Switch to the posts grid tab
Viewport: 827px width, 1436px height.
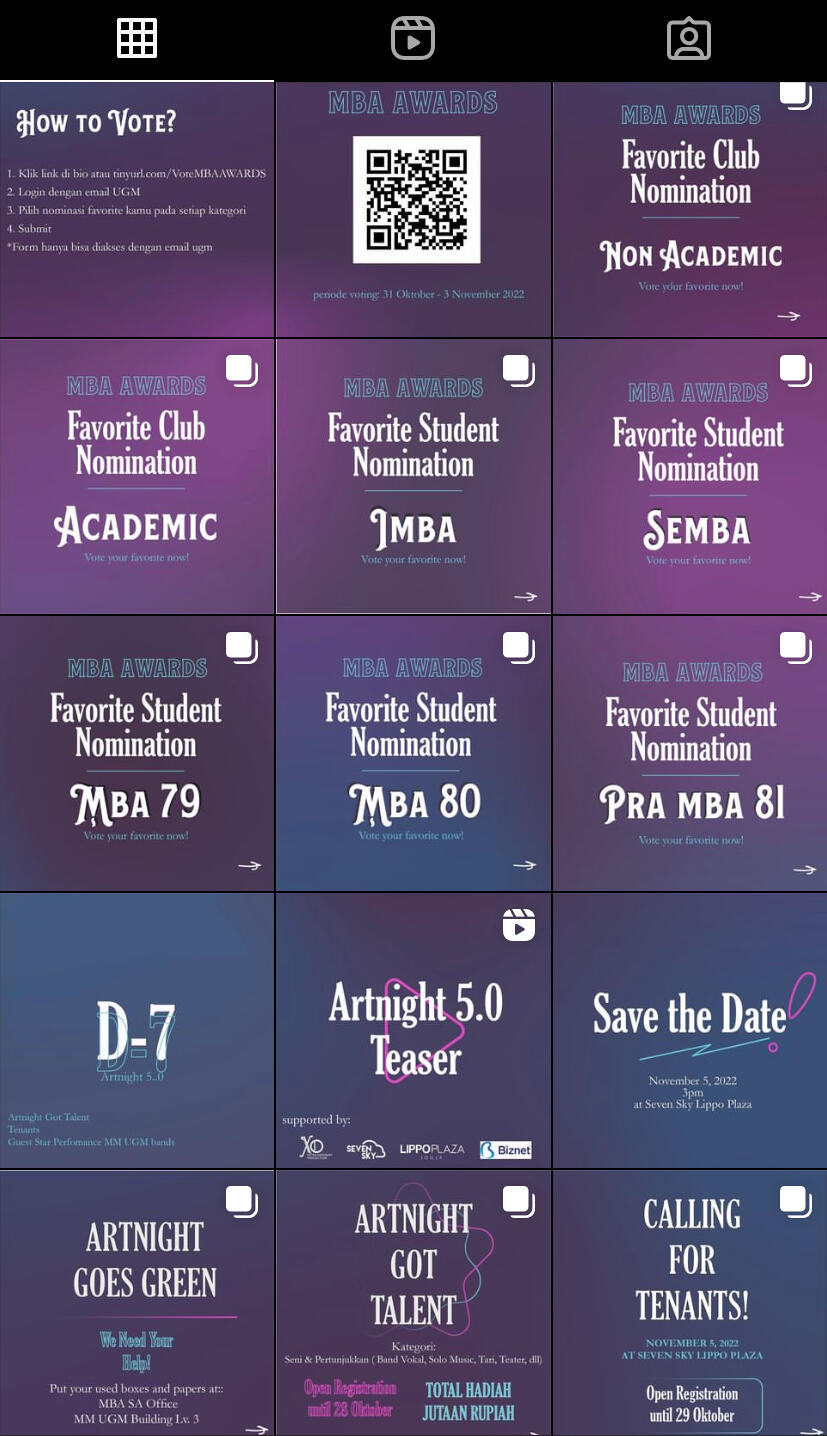point(137,39)
